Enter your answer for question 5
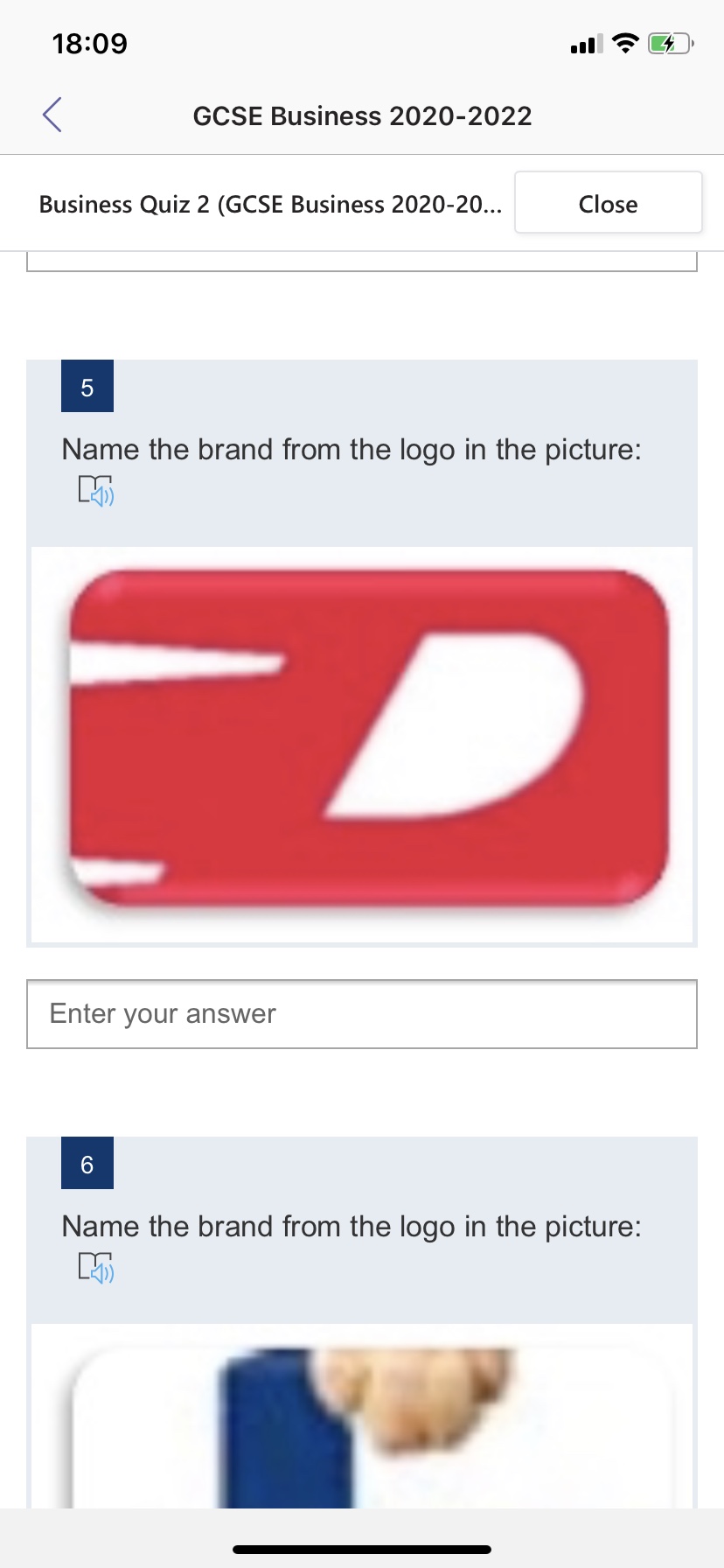Viewport: 724px width, 1568px height. coord(362,1014)
